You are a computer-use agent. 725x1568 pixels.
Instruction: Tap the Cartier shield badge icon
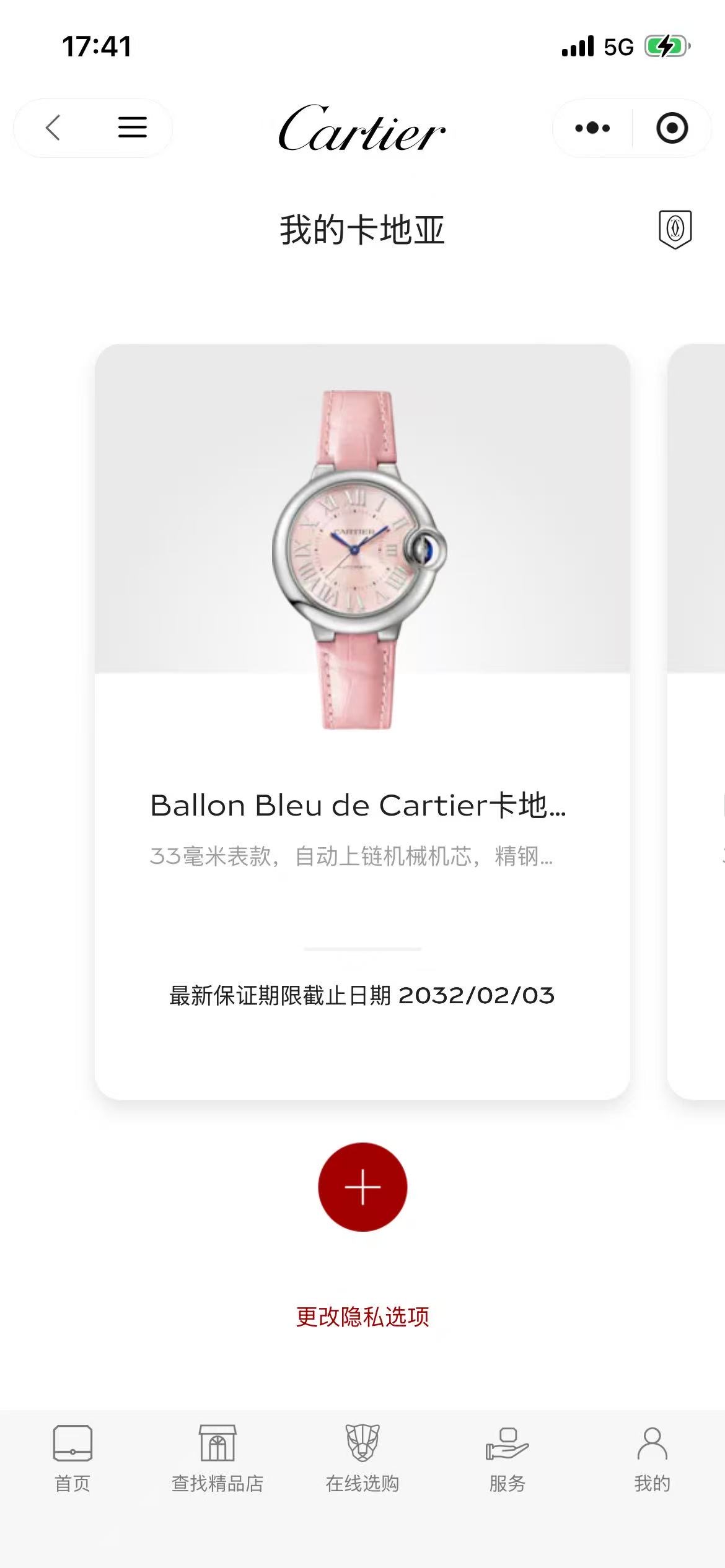tap(675, 230)
